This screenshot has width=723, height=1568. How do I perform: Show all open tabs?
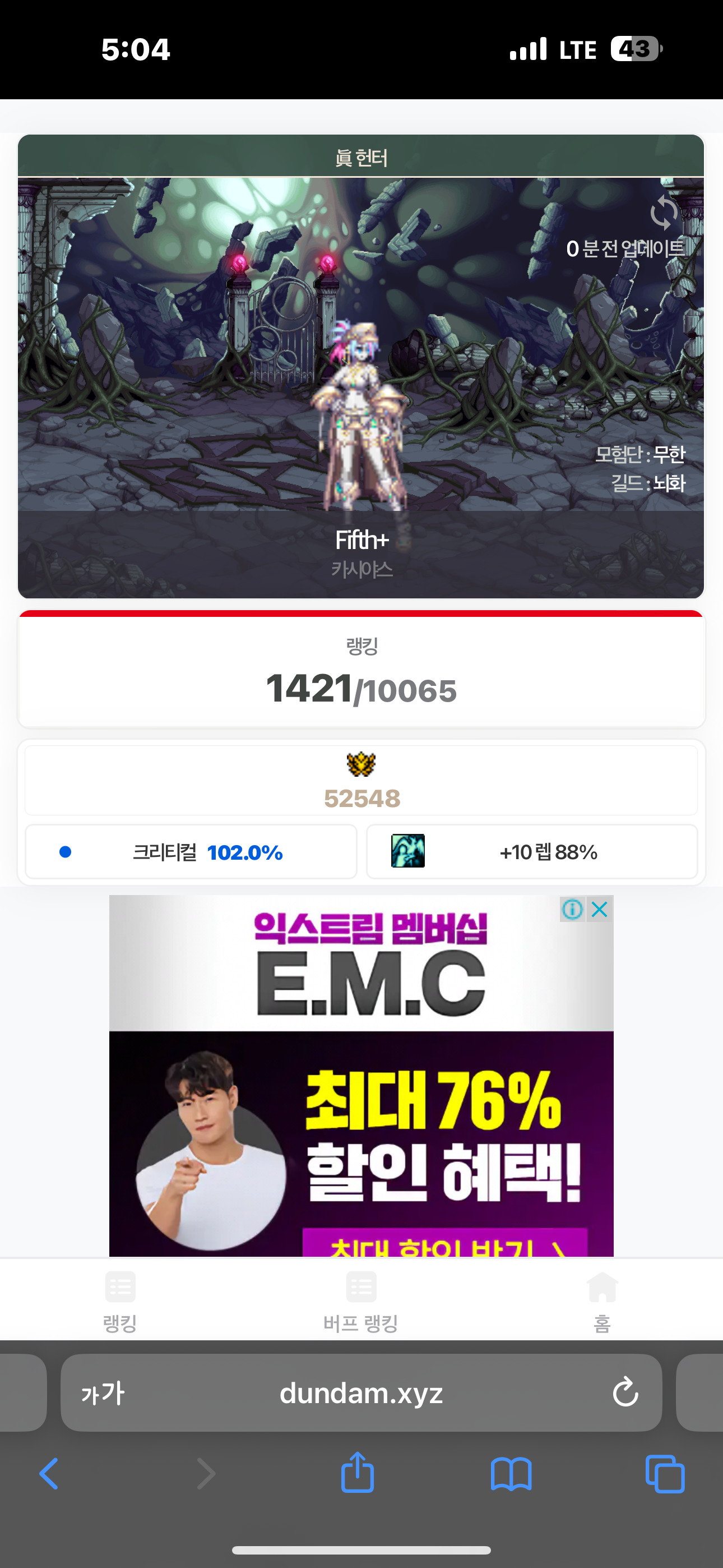665,1474
